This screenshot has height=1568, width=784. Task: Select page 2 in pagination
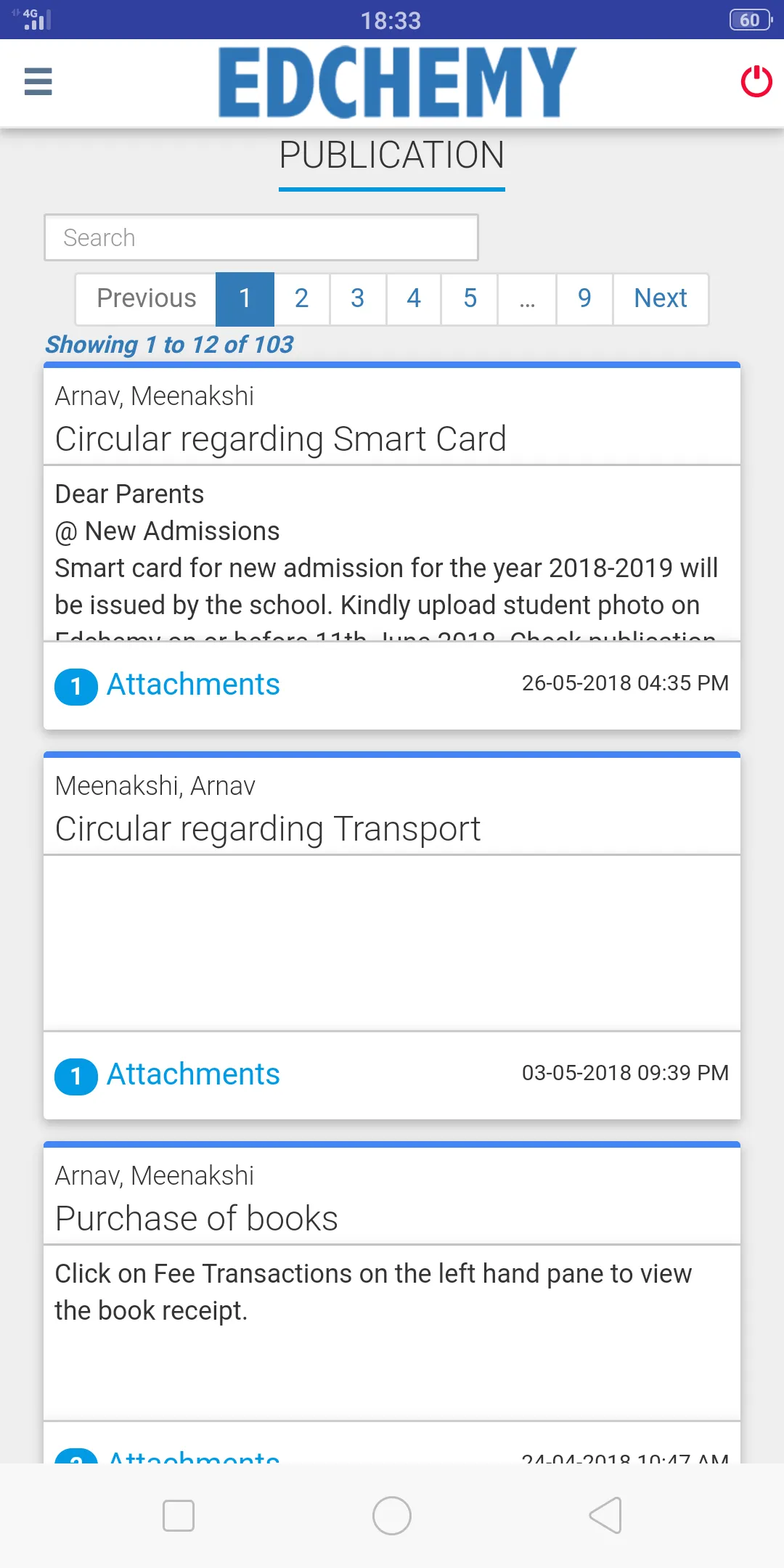point(301,298)
